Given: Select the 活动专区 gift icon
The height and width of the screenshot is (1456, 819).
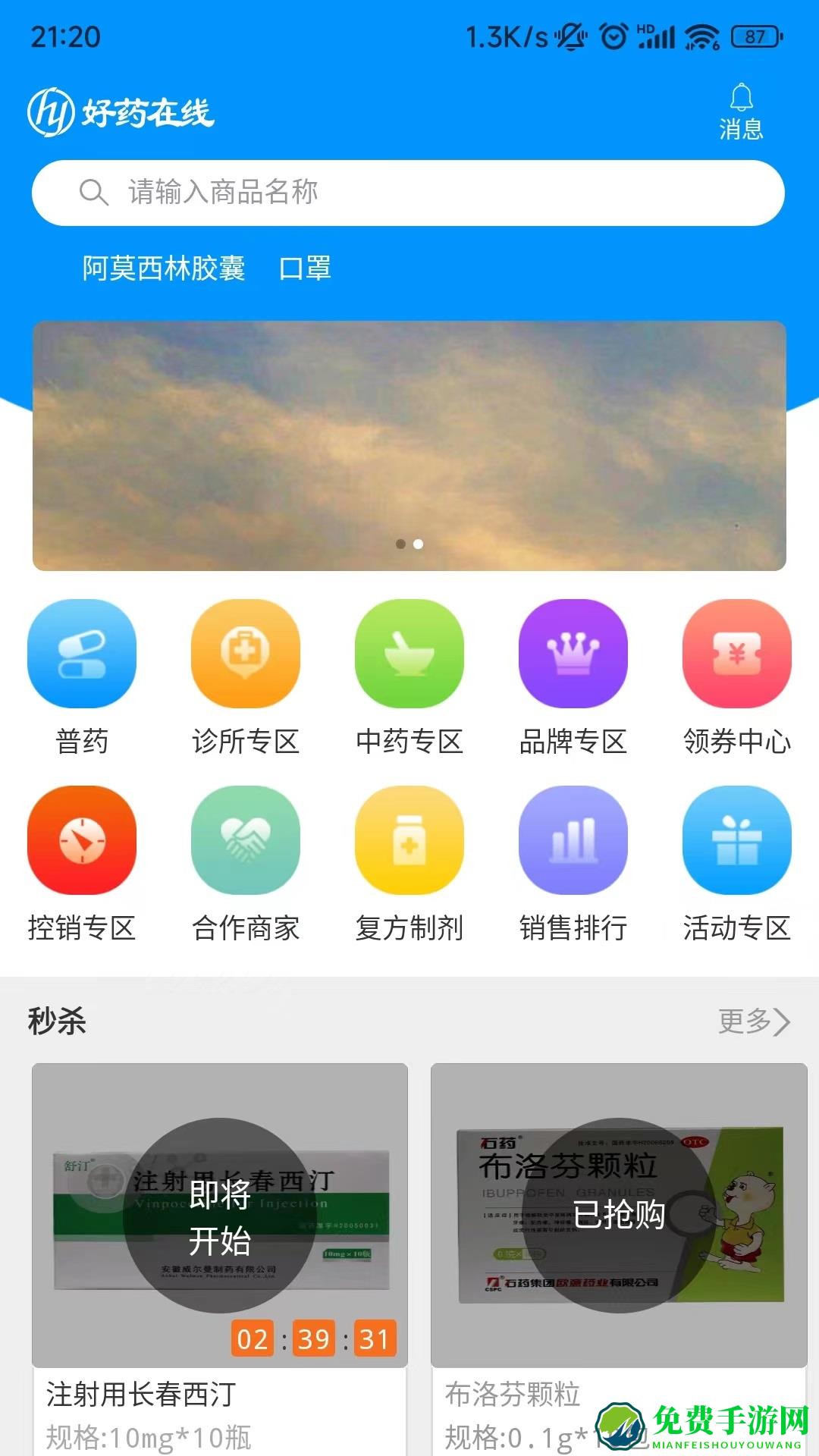Looking at the screenshot, I should 737,840.
